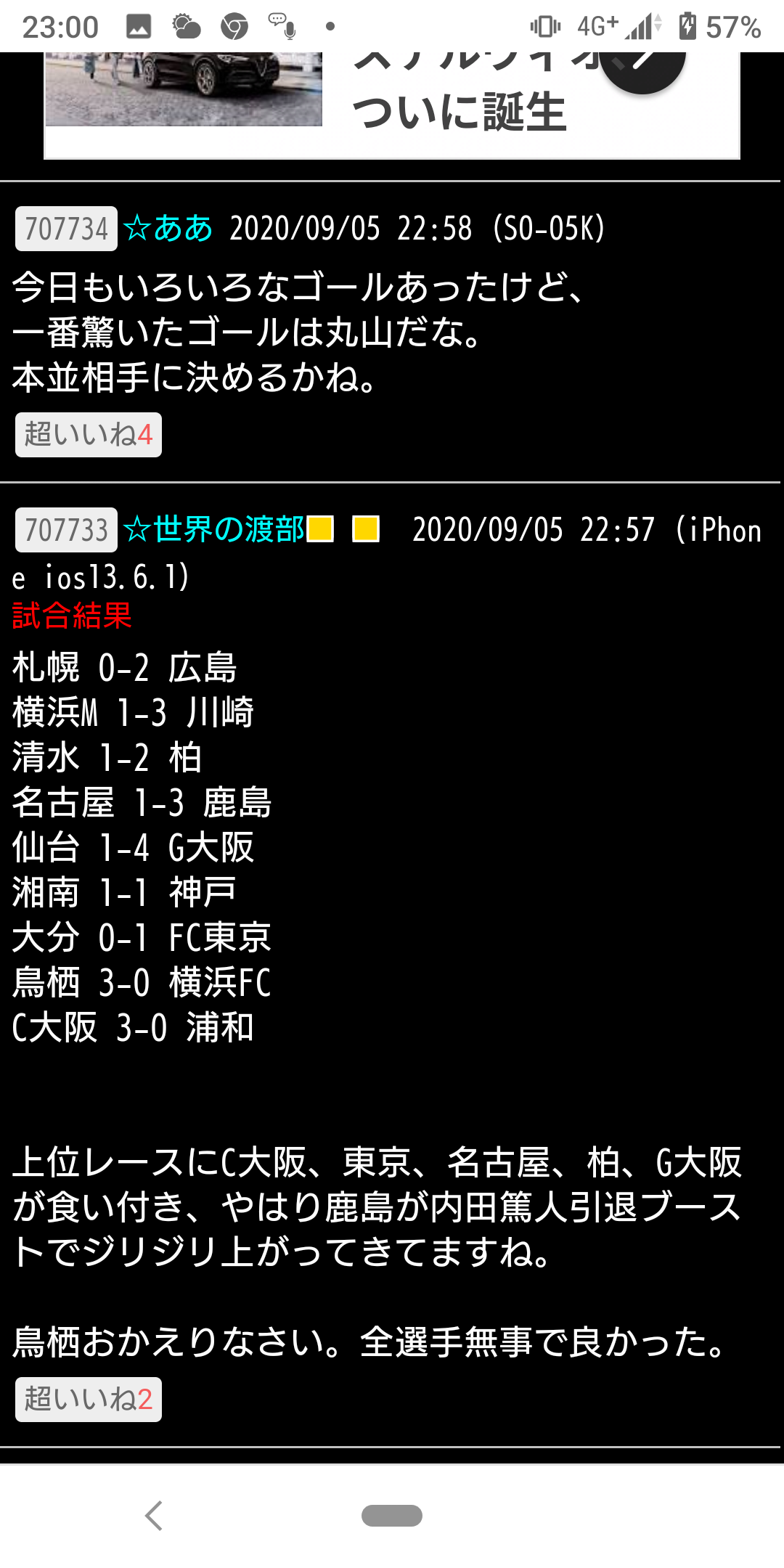Go back with system back arrow
The height and width of the screenshot is (1568, 784).
pos(154,1516)
